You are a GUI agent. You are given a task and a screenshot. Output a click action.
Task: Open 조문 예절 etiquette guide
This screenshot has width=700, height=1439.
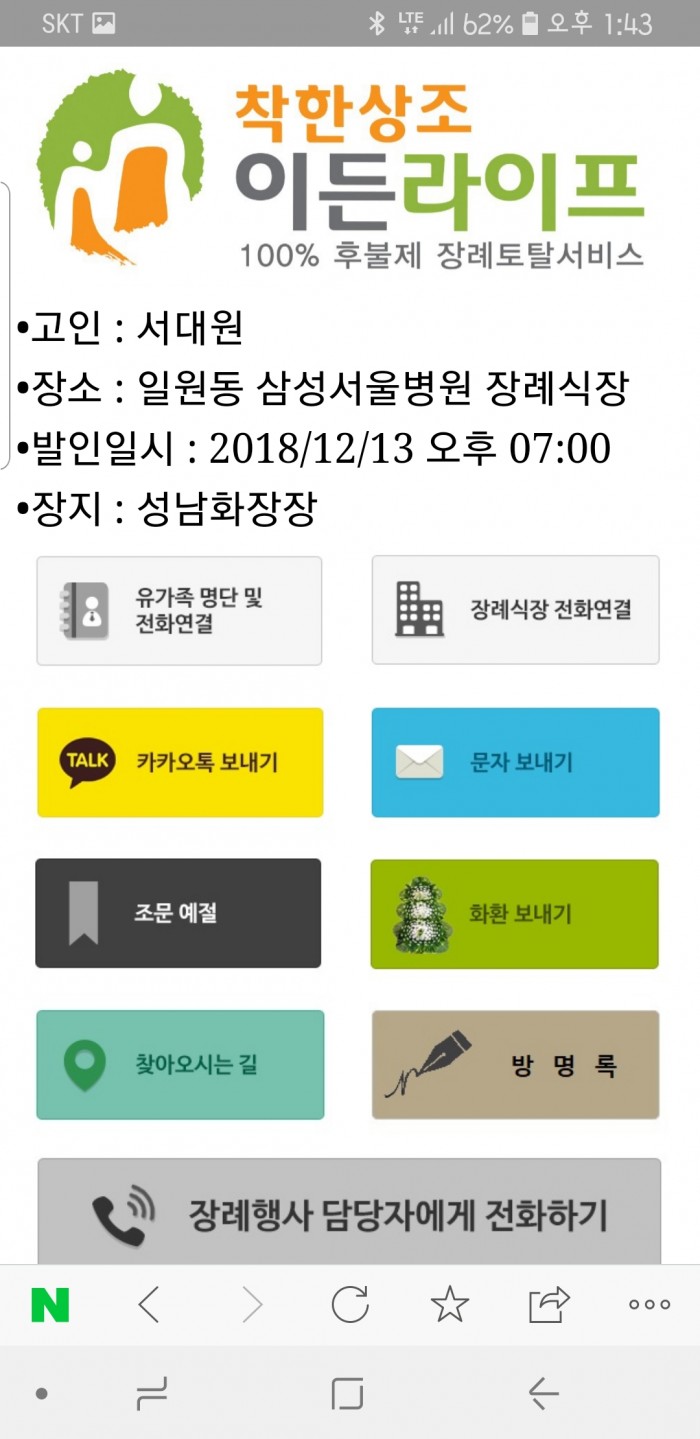click(178, 913)
